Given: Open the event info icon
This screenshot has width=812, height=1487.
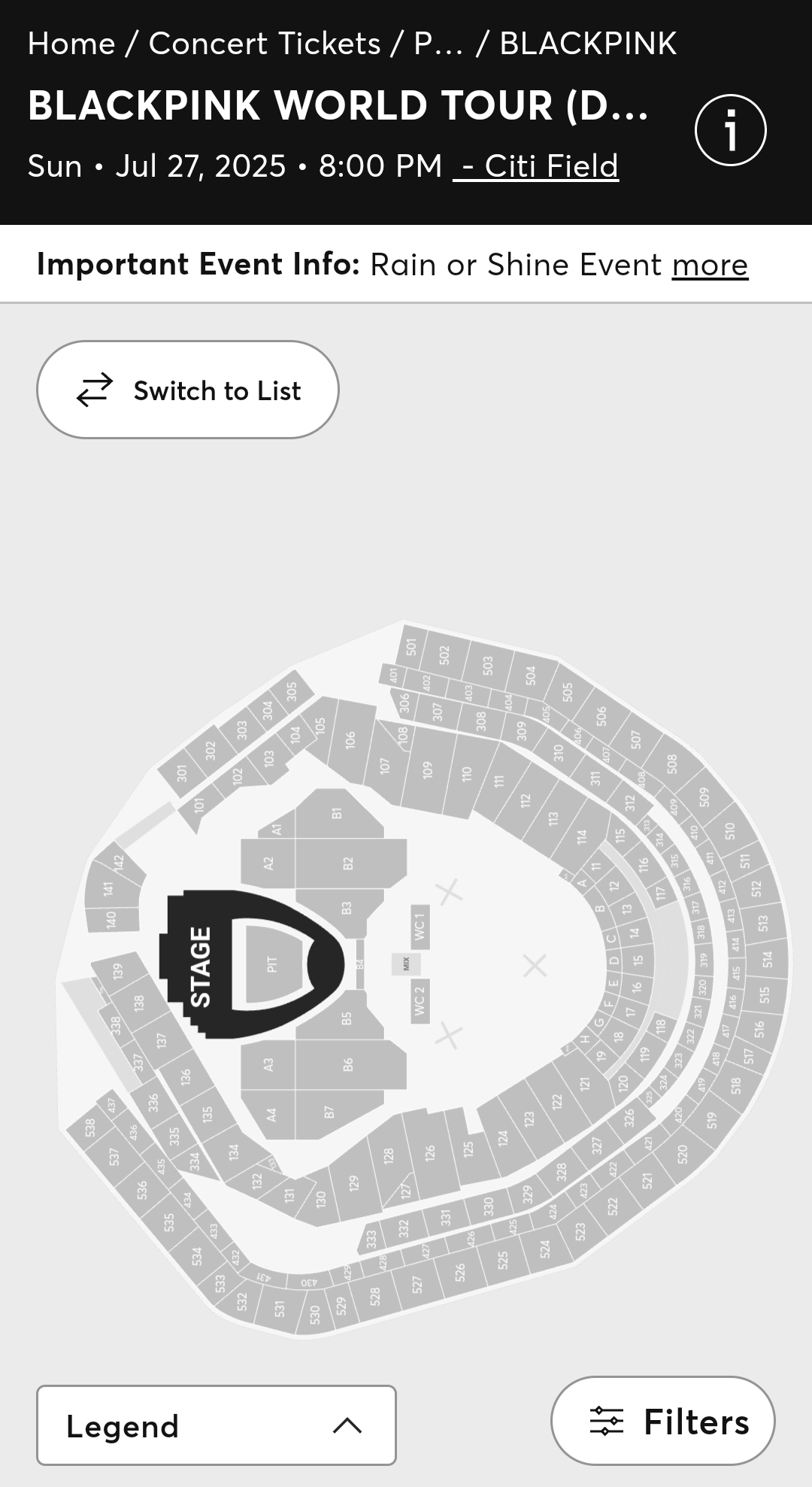Looking at the screenshot, I should 730,130.
